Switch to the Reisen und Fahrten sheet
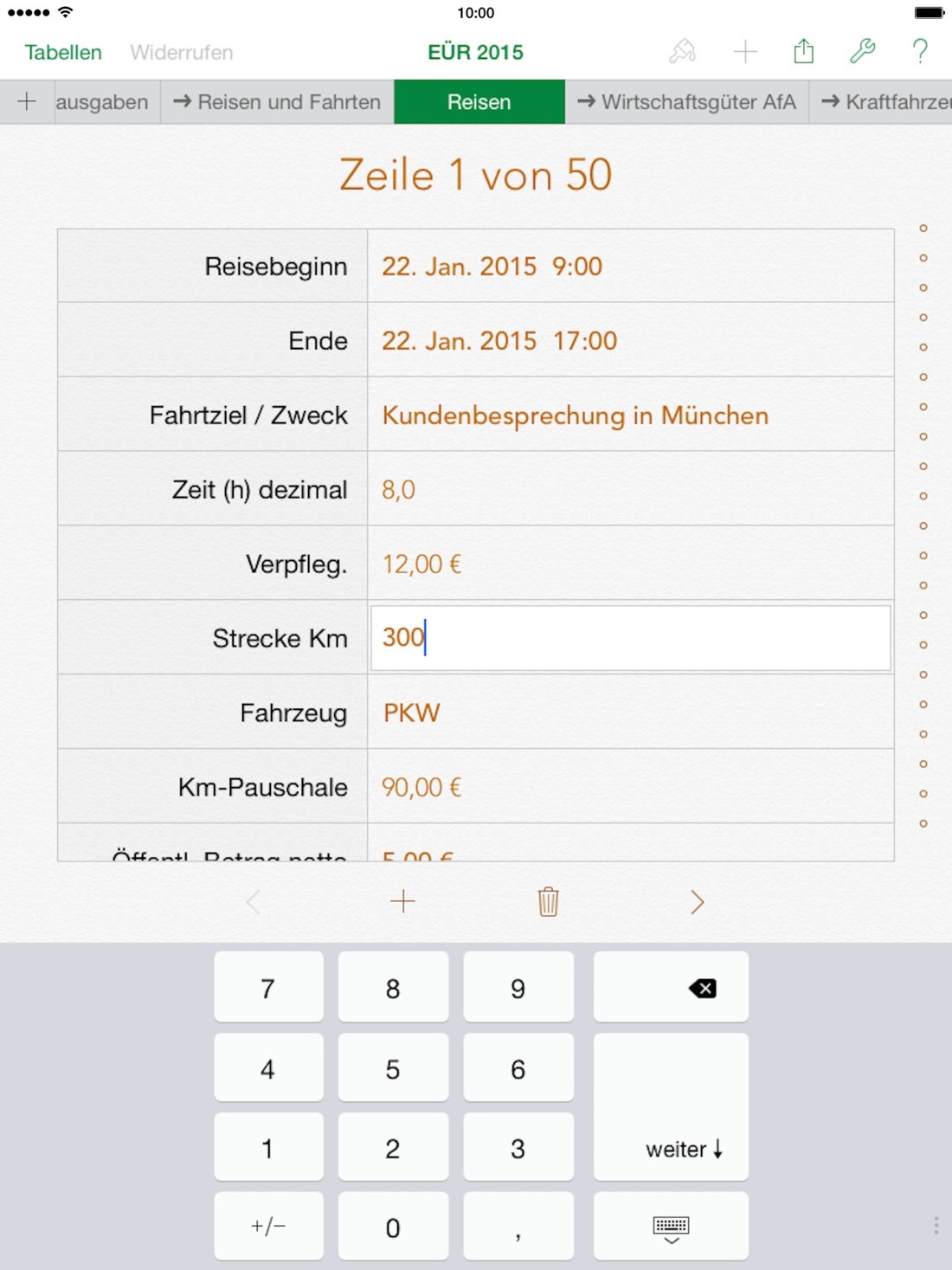Viewport: 952px width, 1270px height. click(x=277, y=101)
